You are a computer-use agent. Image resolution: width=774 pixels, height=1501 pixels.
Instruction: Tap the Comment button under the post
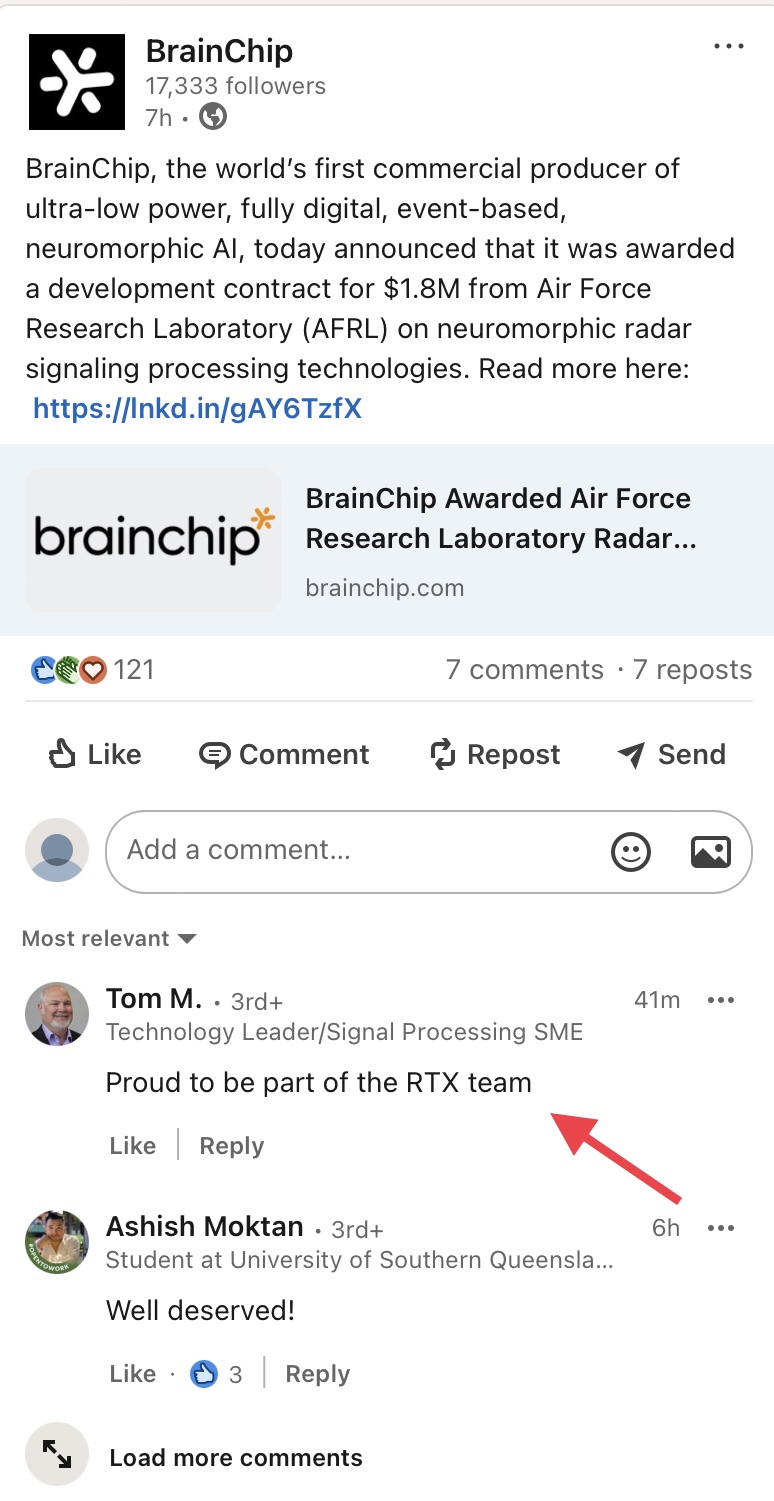pyautogui.click(x=284, y=754)
